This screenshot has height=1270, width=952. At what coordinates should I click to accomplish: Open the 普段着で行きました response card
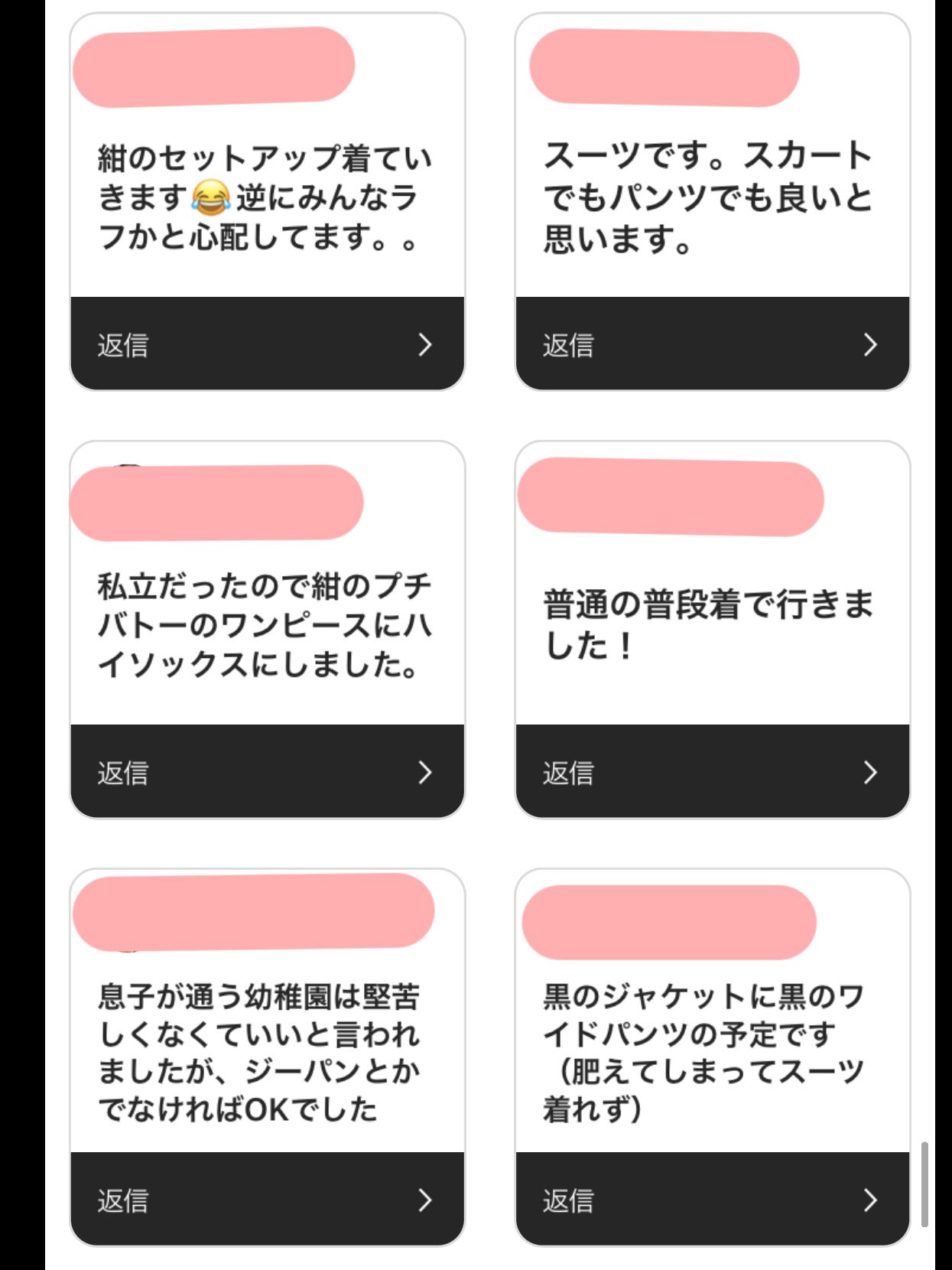click(x=708, y=625)
